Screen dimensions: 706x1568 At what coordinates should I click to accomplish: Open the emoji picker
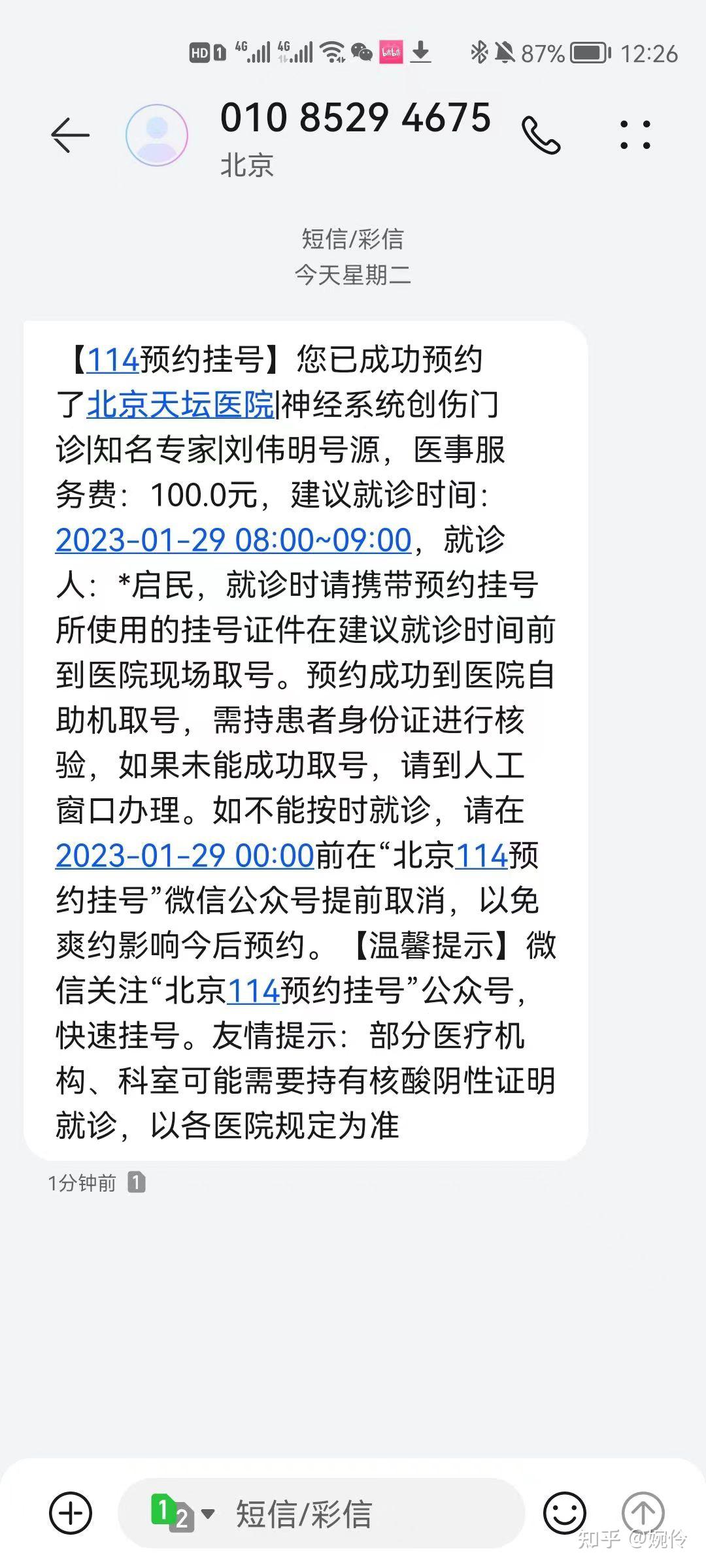click(x=564, y=1513)
